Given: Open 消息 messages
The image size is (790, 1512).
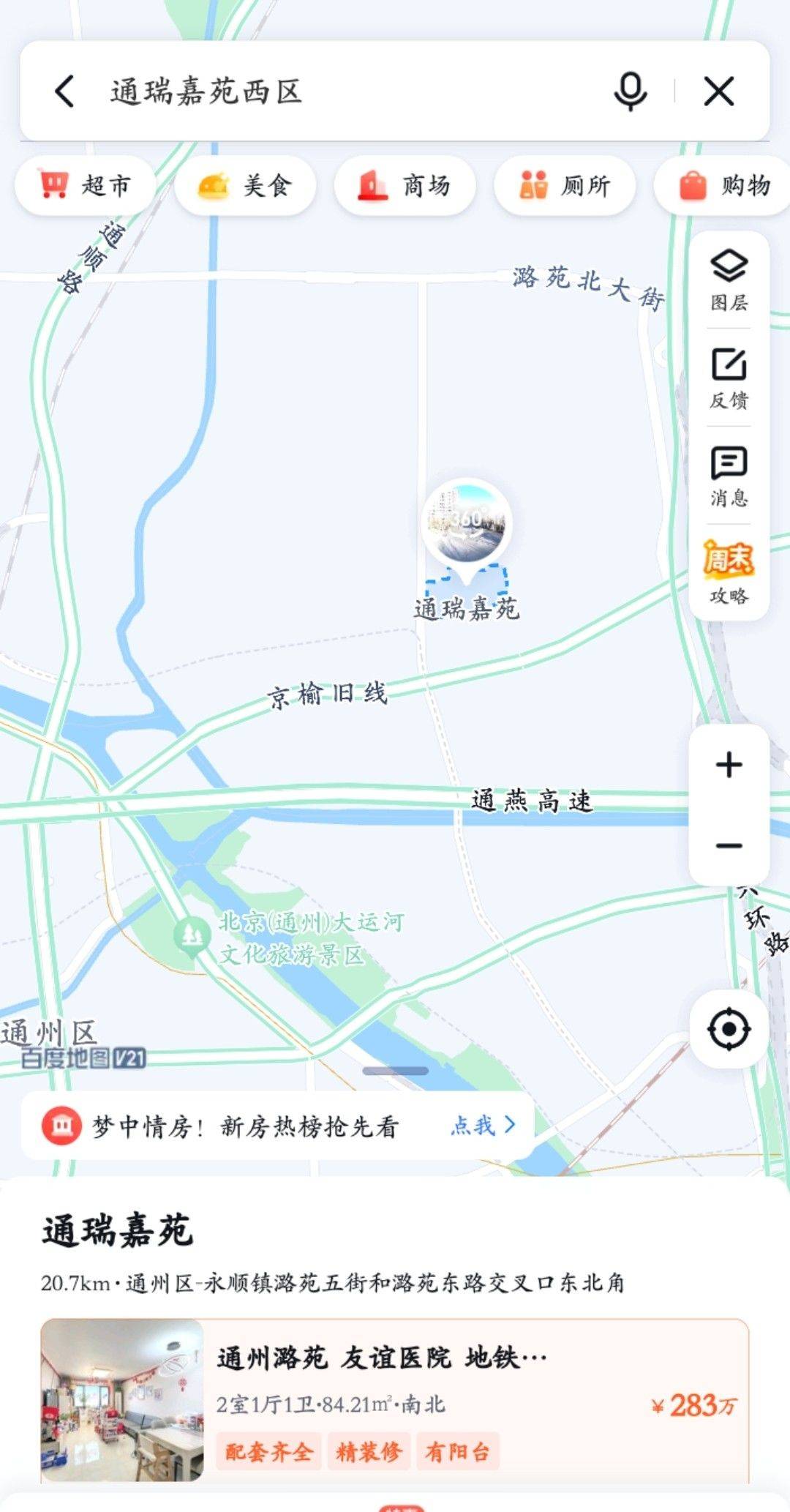Looking at the screenshot, I should pos(729,476).
